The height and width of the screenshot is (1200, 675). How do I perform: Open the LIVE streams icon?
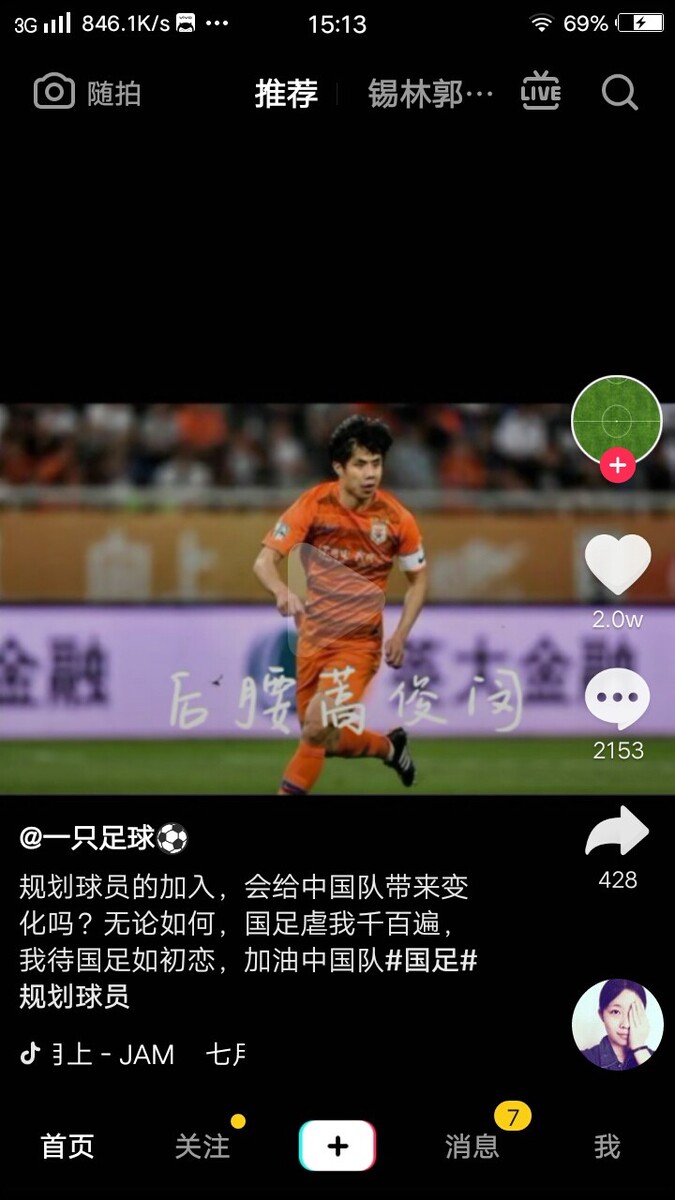(x=541, y=92)
